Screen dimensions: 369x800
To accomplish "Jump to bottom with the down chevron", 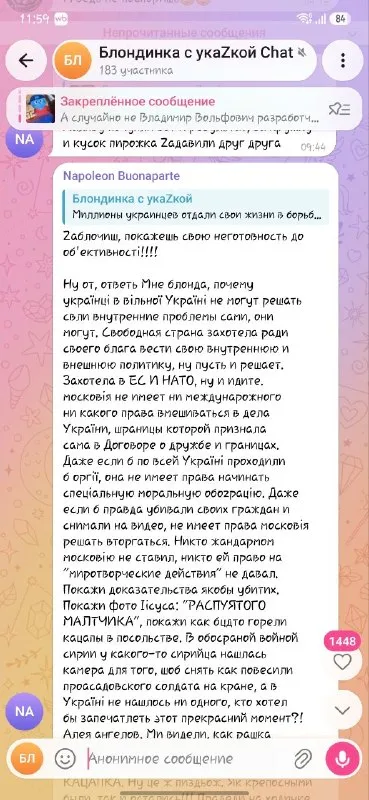I will tap(342, 710).
